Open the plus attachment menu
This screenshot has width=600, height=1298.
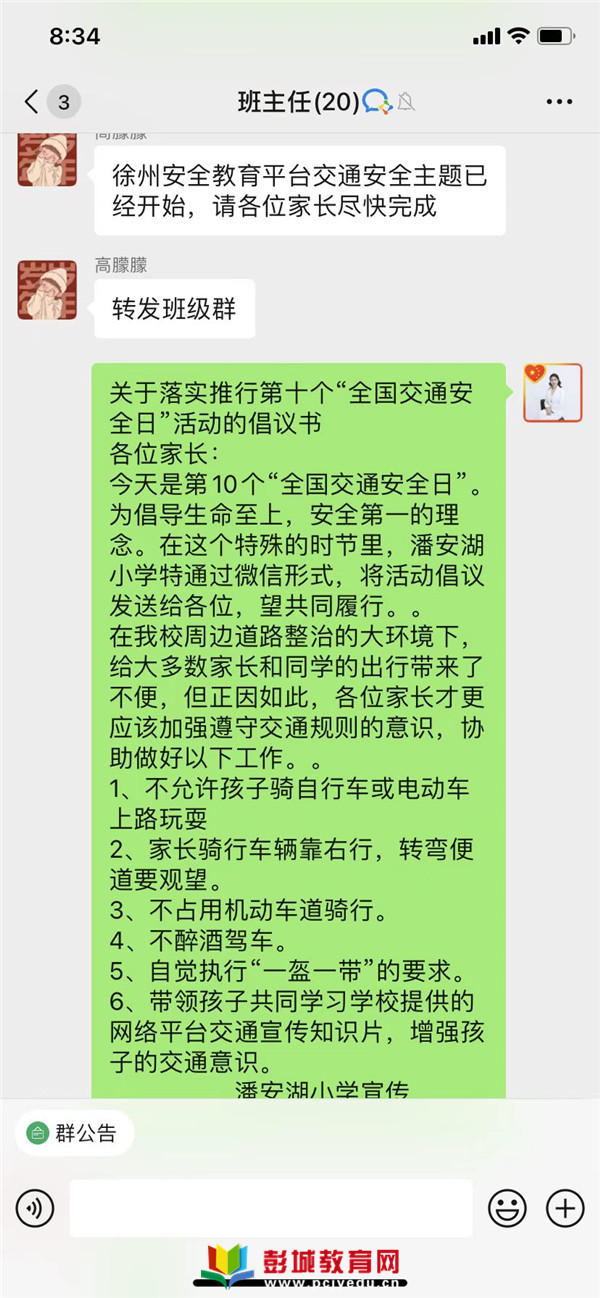pos(565,1208)
